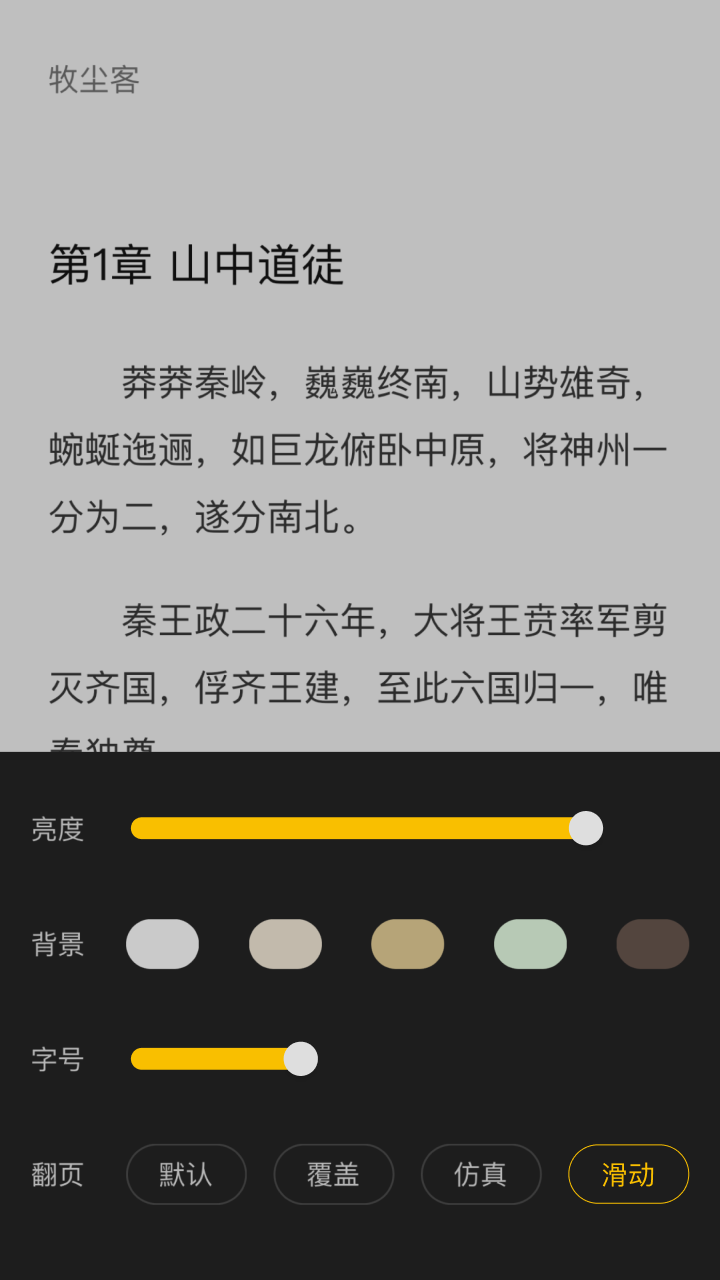Tap the font size slider track

tap(215, 1058)
